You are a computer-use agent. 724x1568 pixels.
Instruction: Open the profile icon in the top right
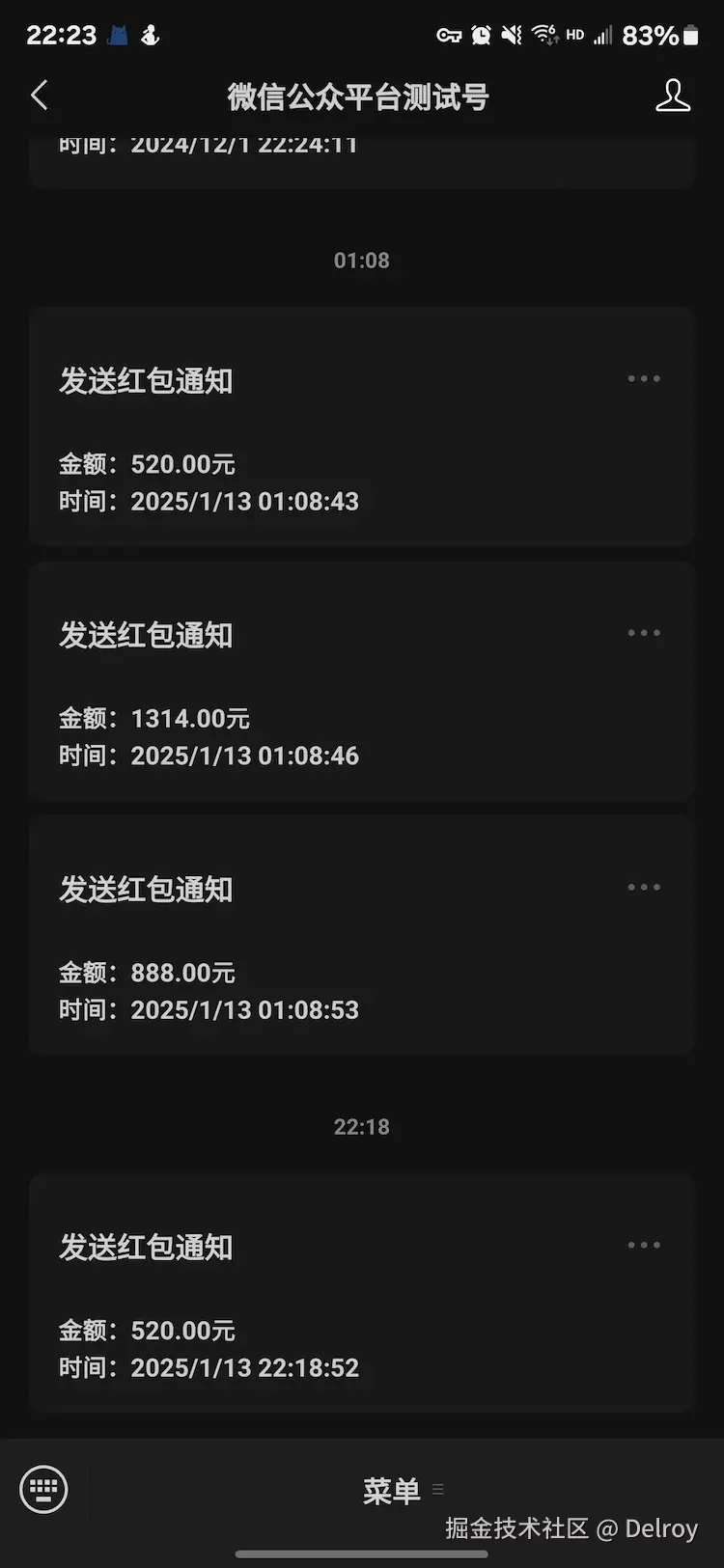pos(673,96)
